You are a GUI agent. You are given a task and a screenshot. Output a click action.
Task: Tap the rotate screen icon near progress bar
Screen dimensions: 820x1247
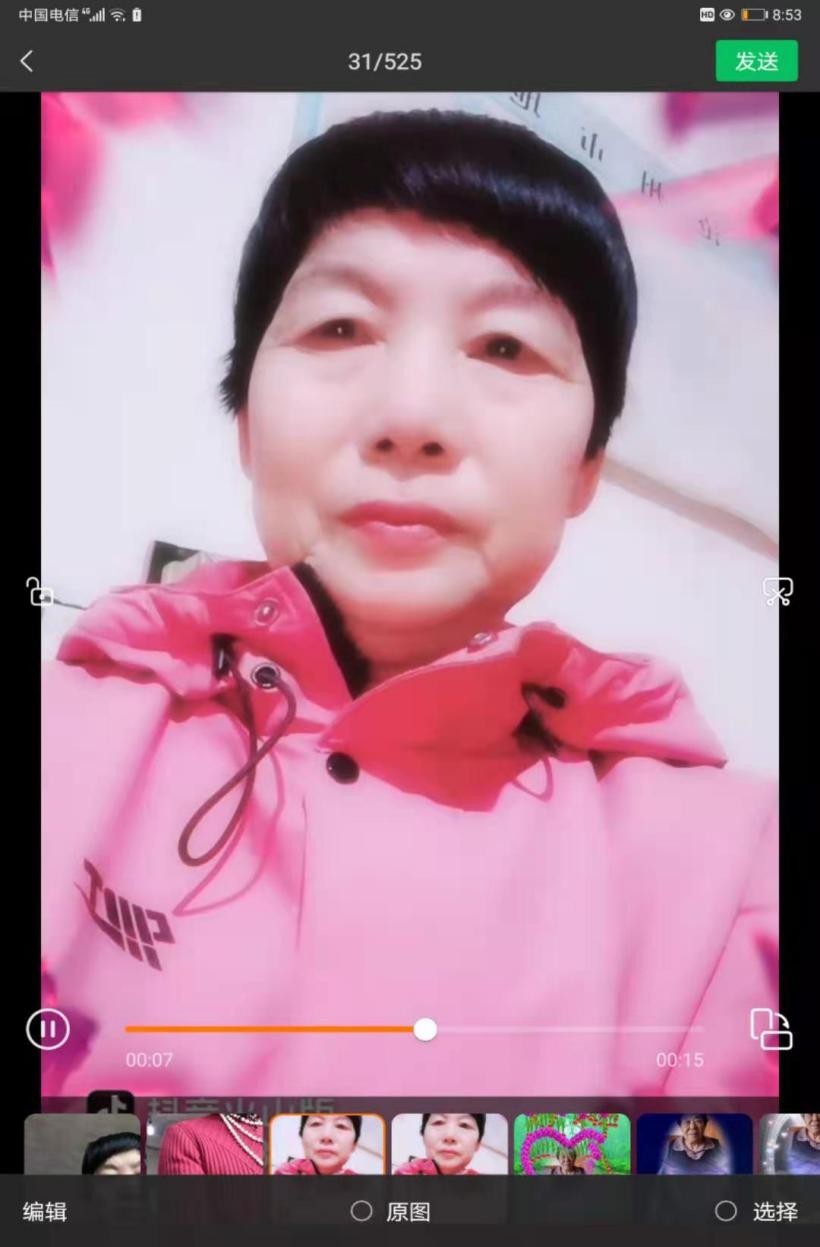click(x=771, y=1029)
